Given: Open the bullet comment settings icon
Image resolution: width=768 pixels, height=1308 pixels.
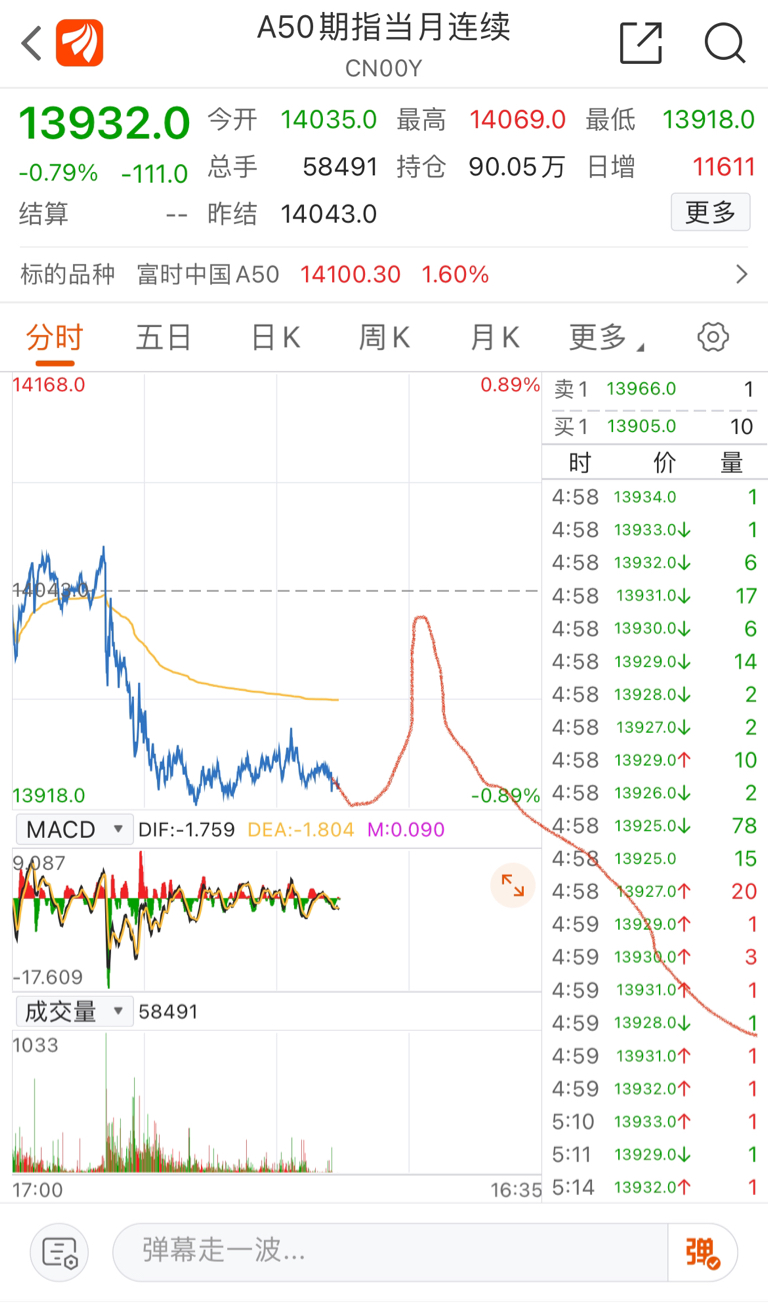Looking at the screenshot, I should tap(60, 1252).
